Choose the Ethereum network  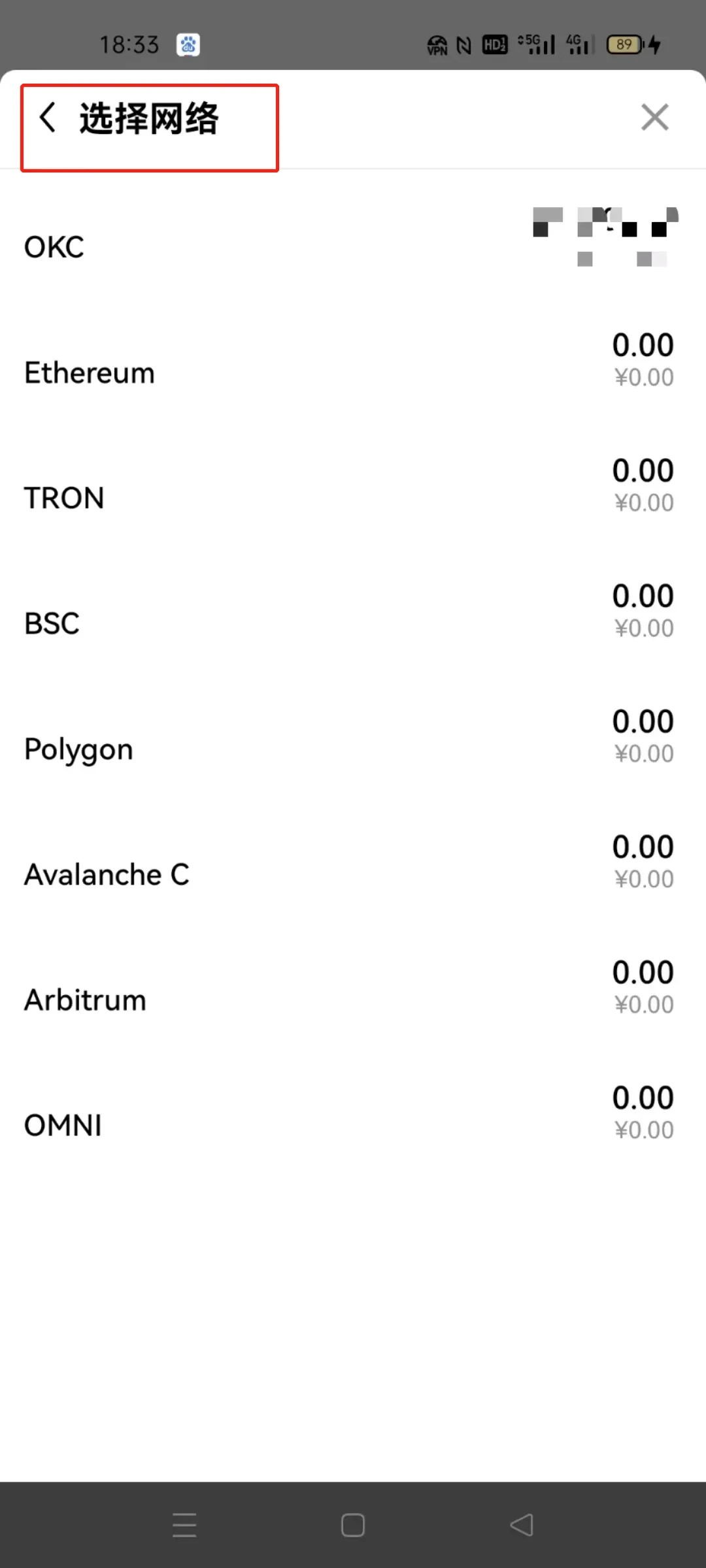90,373
